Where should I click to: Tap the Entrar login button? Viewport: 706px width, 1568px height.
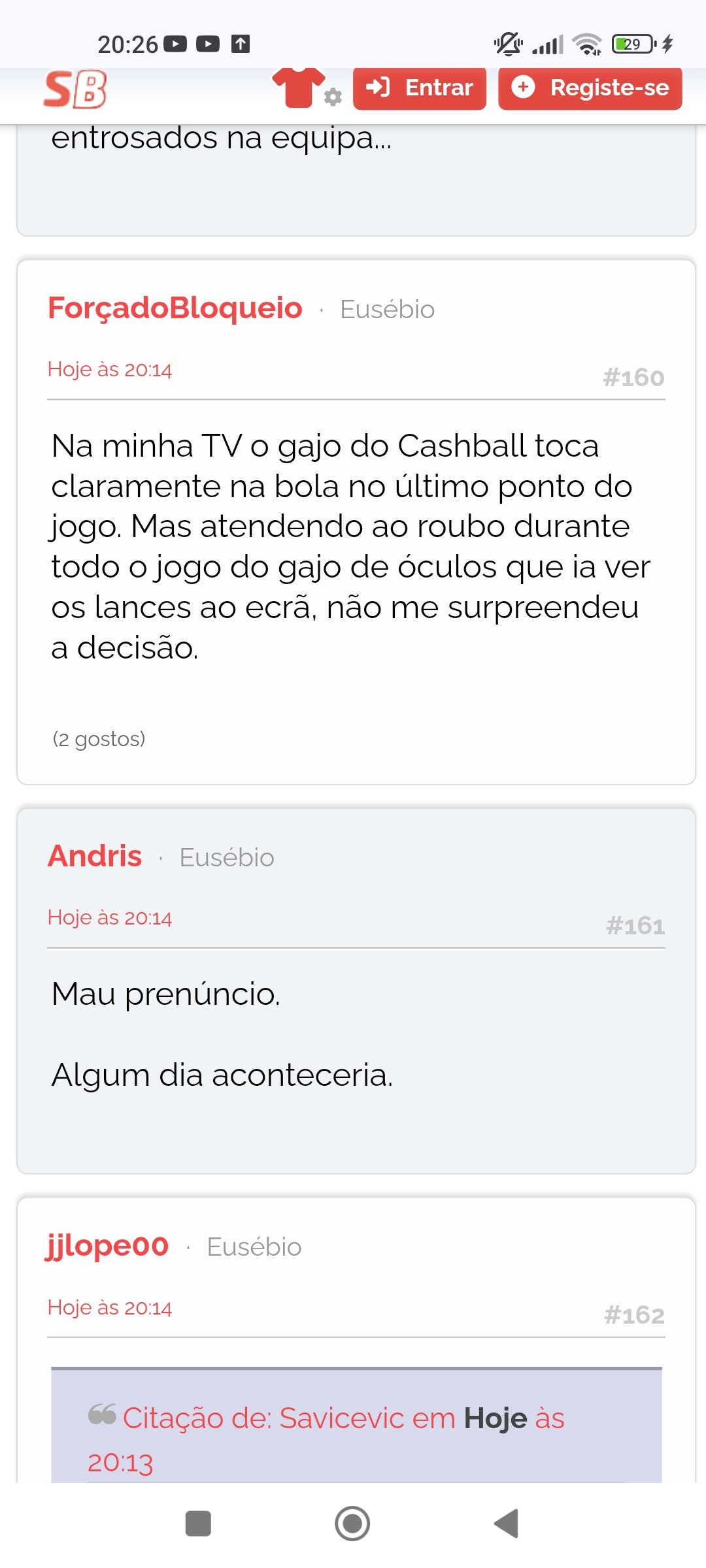(420, 88)
